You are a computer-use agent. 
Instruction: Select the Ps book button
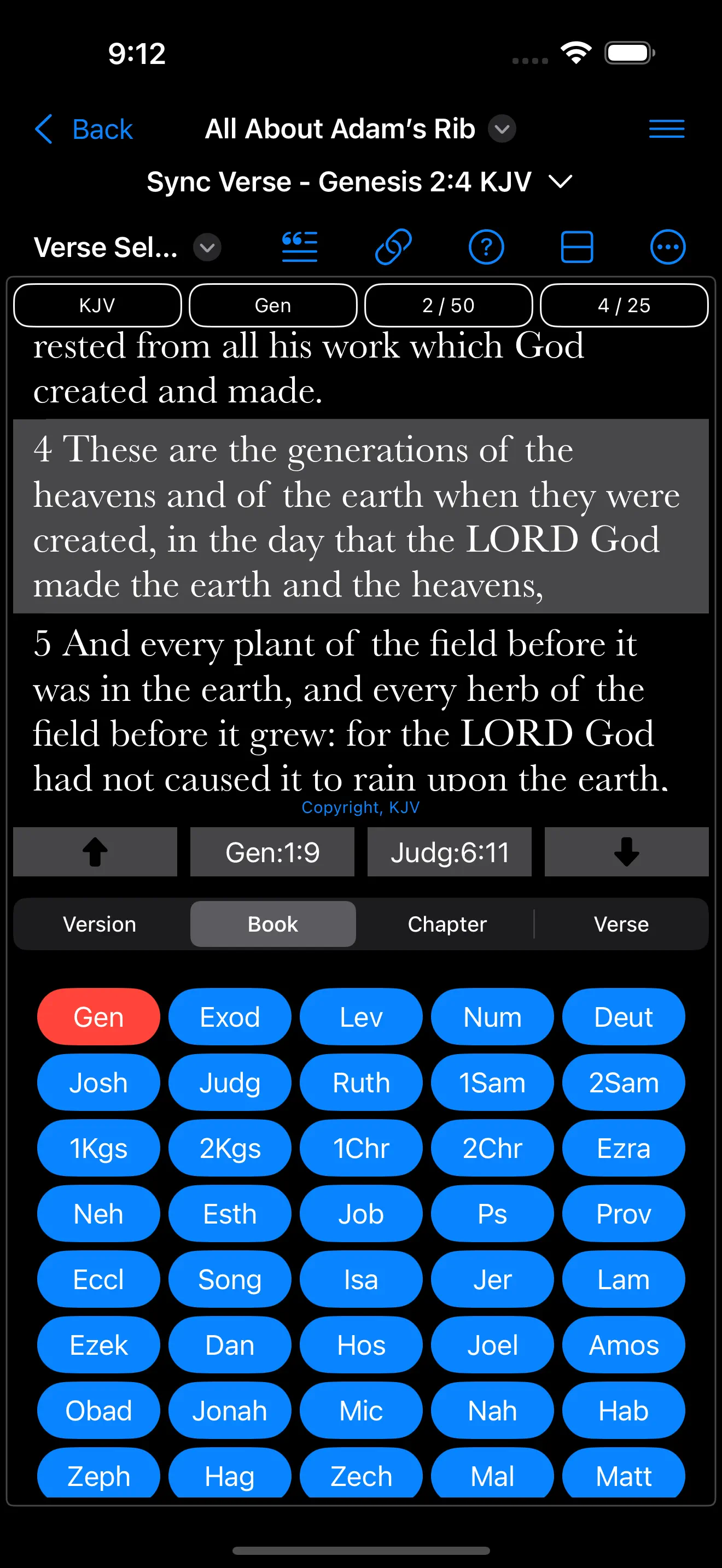point(492,1214)
